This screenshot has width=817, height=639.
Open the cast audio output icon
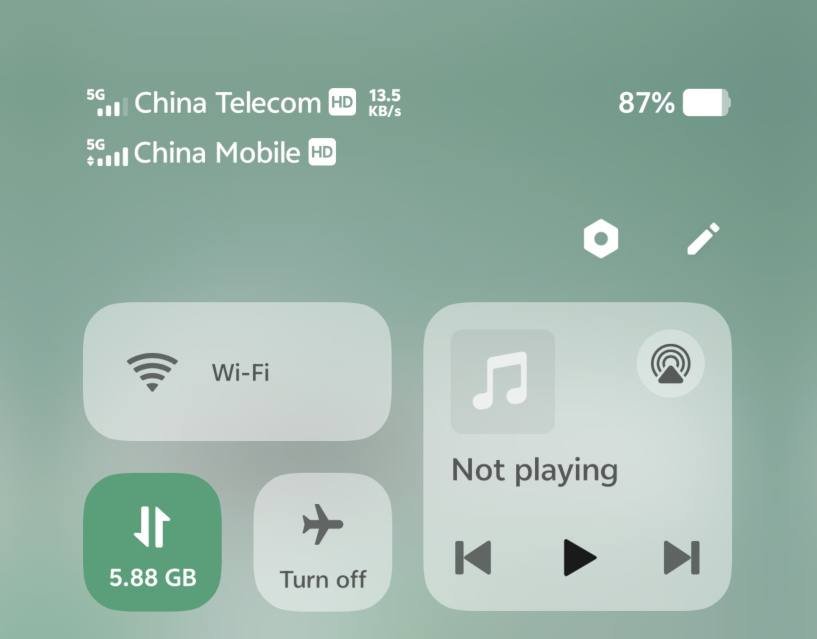(670, 364)
